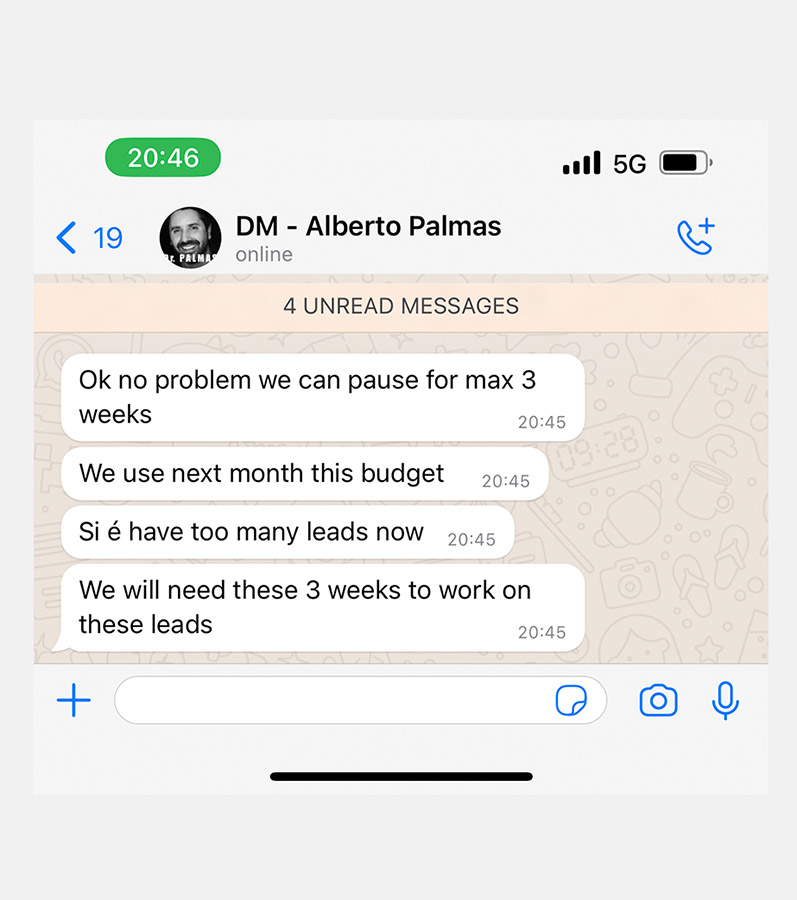Open Alberto Palmas contact info
797x900 pixels.
[367, 237]
